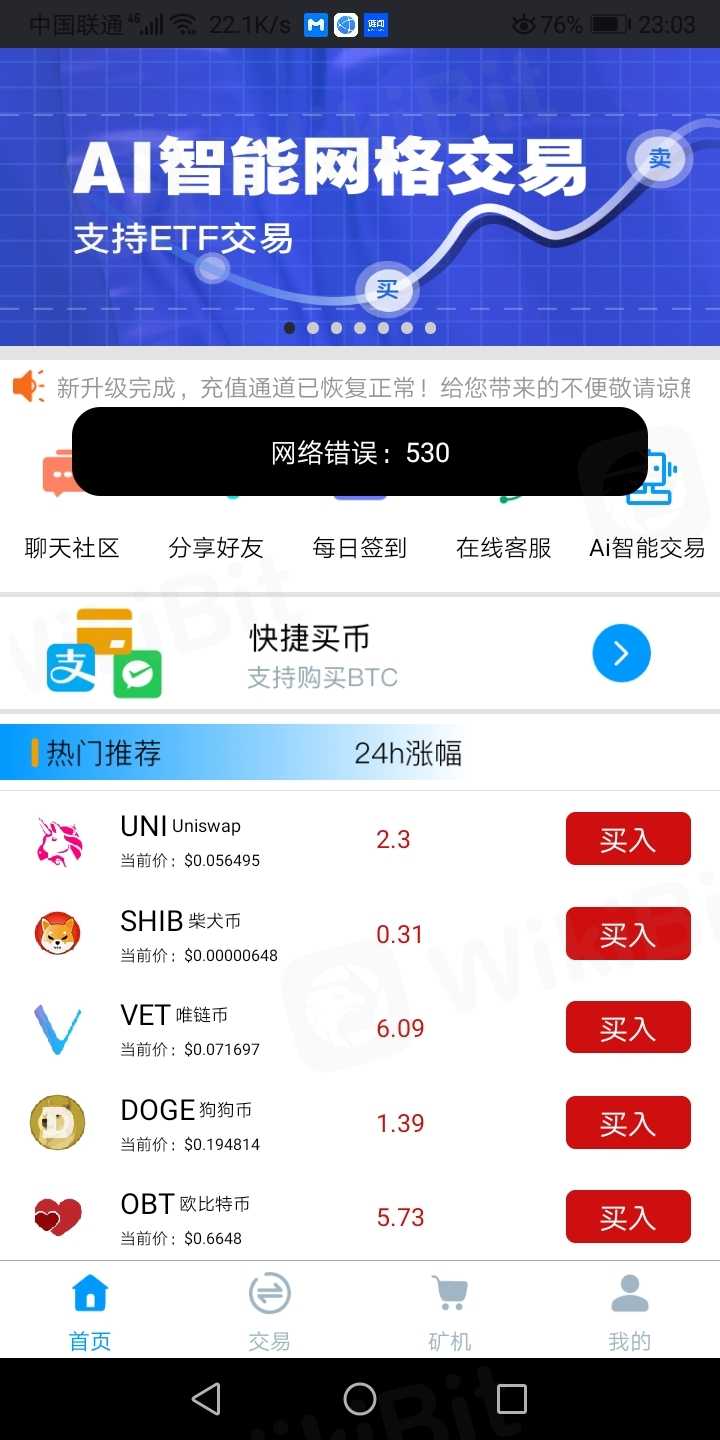View the scrolling 充值通道 announcement
Screen dimensions: 720x1440
[370, 387]
